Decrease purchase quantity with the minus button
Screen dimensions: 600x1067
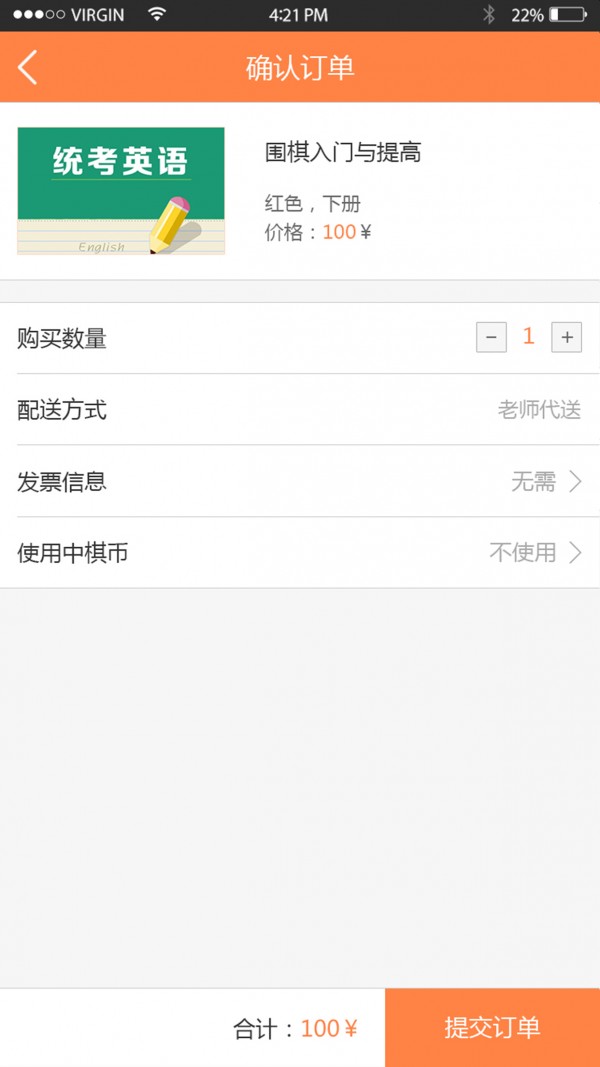491,338
